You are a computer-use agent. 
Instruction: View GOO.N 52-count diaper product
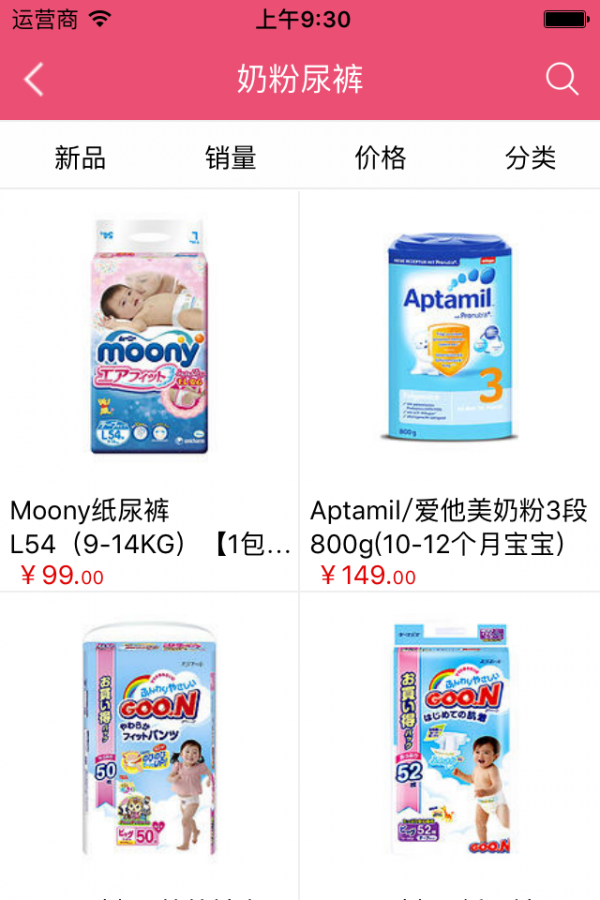[450, 745]
